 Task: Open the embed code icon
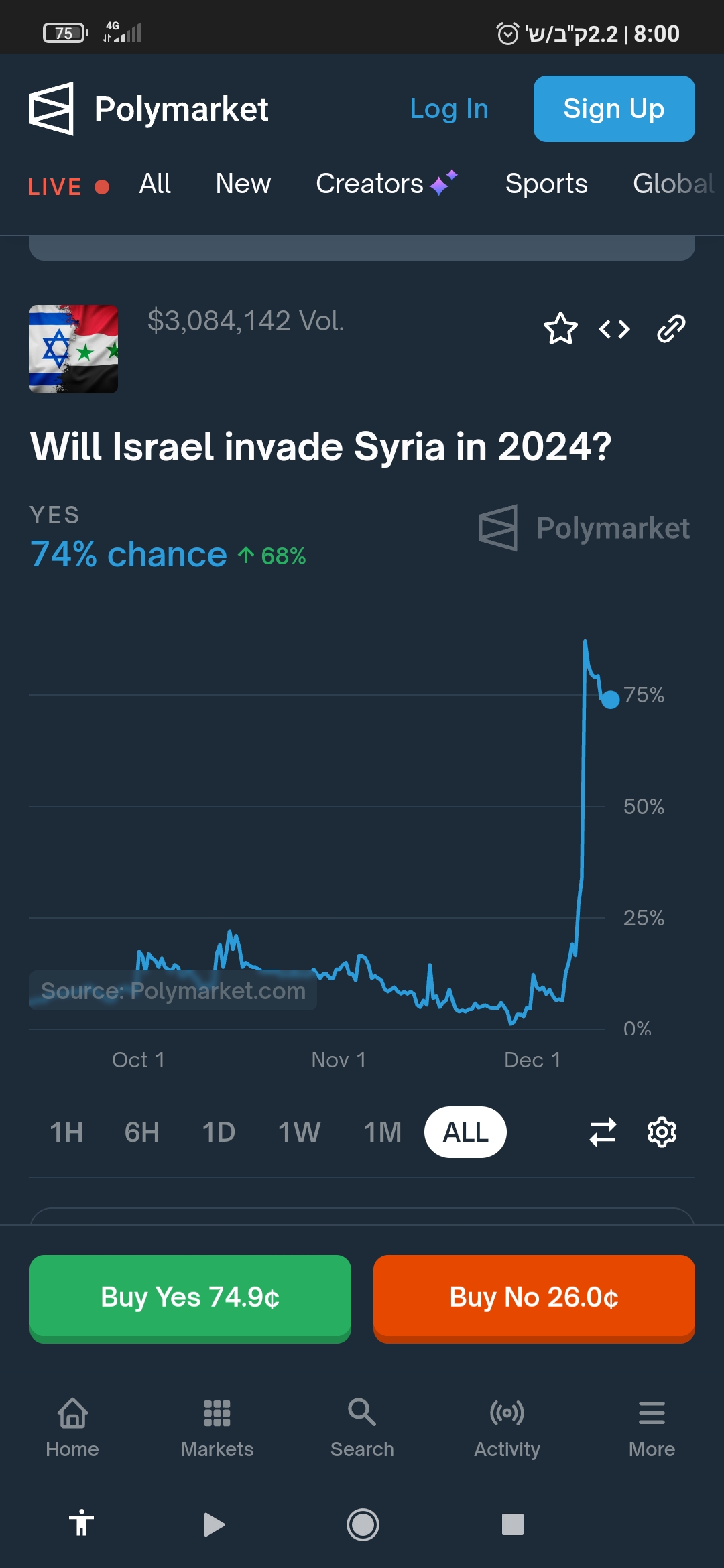(x=614, y=328)
